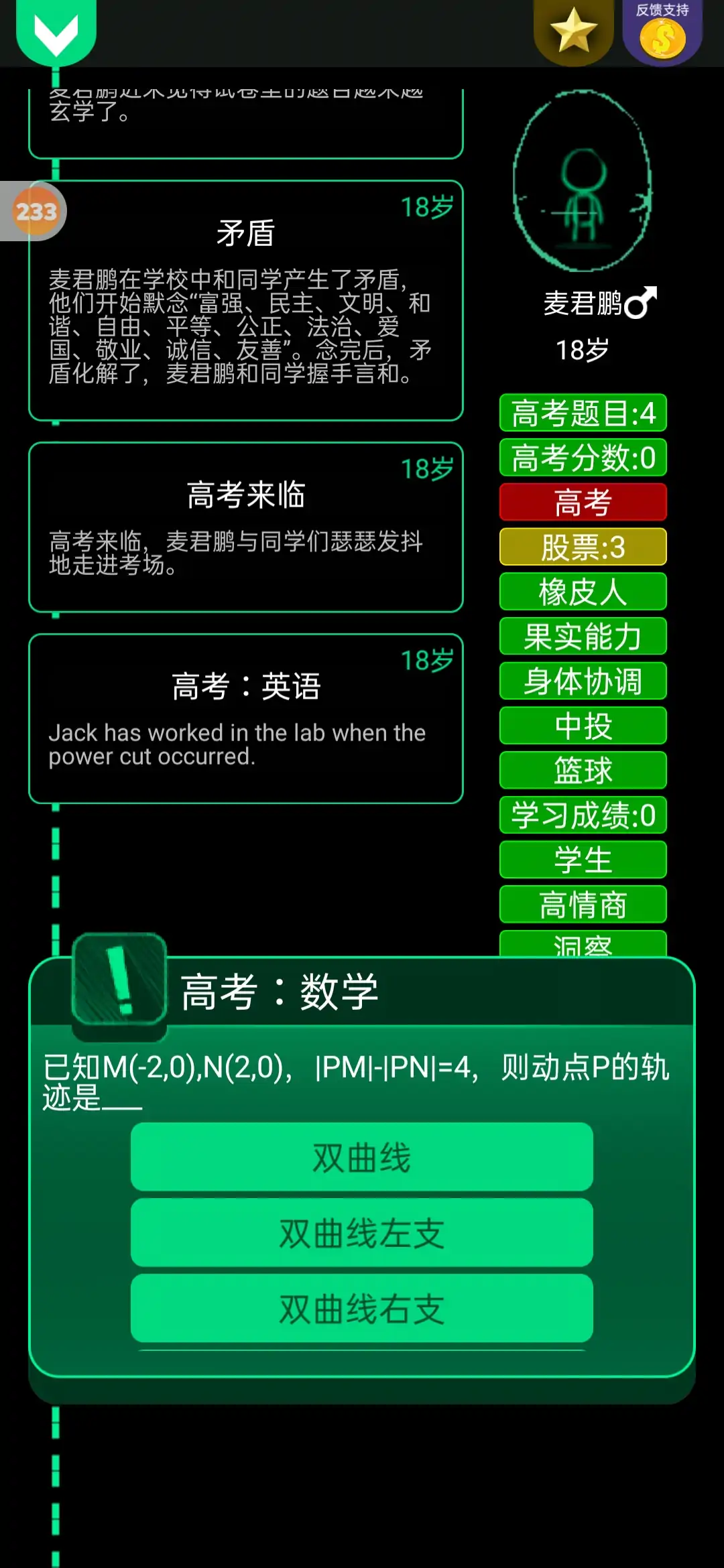Choose answer 双曲线
Viewport: 724px width, 1568px height.
point(361,1157)
